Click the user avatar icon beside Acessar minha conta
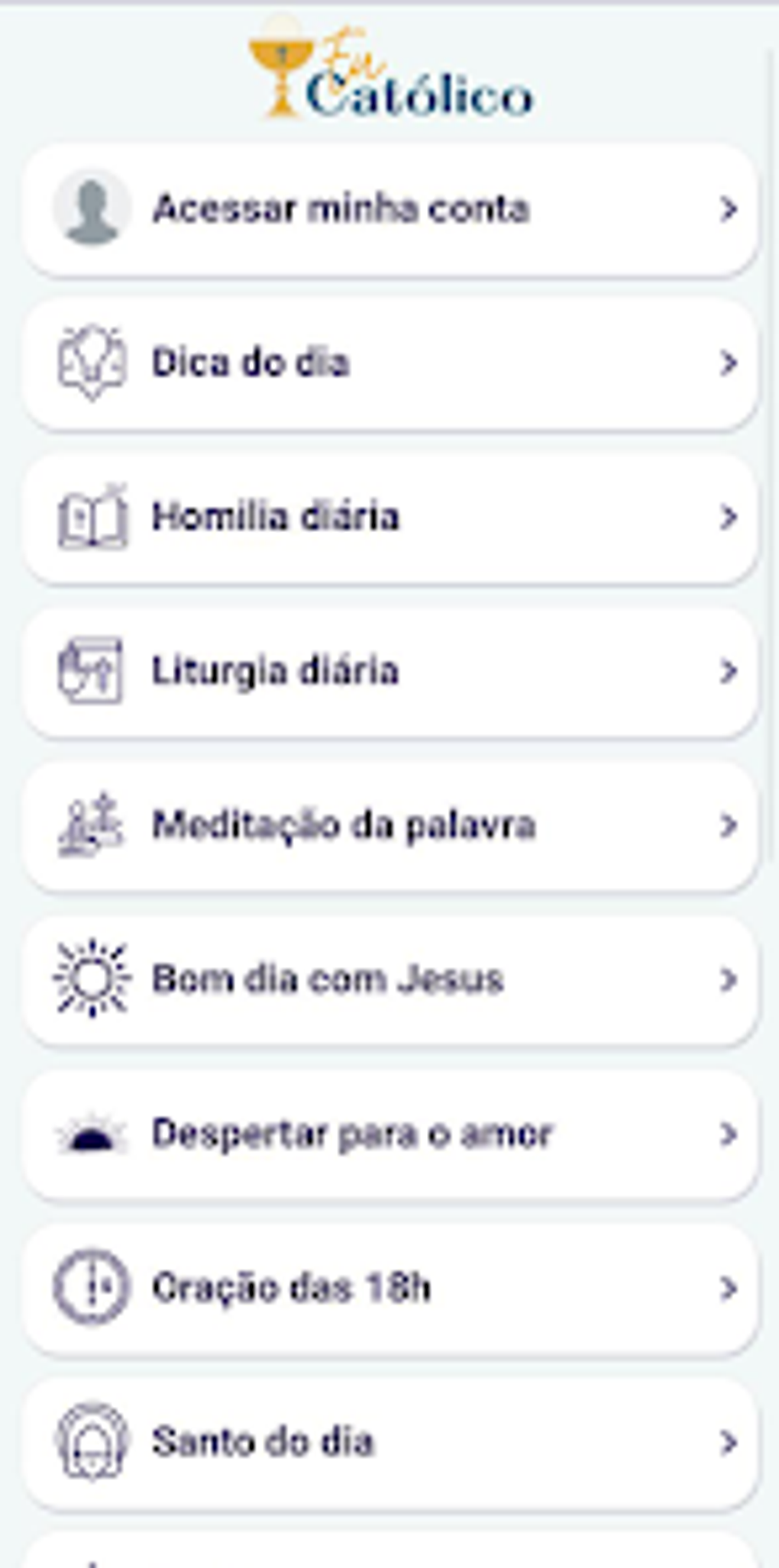 click(x=92, y=210)
